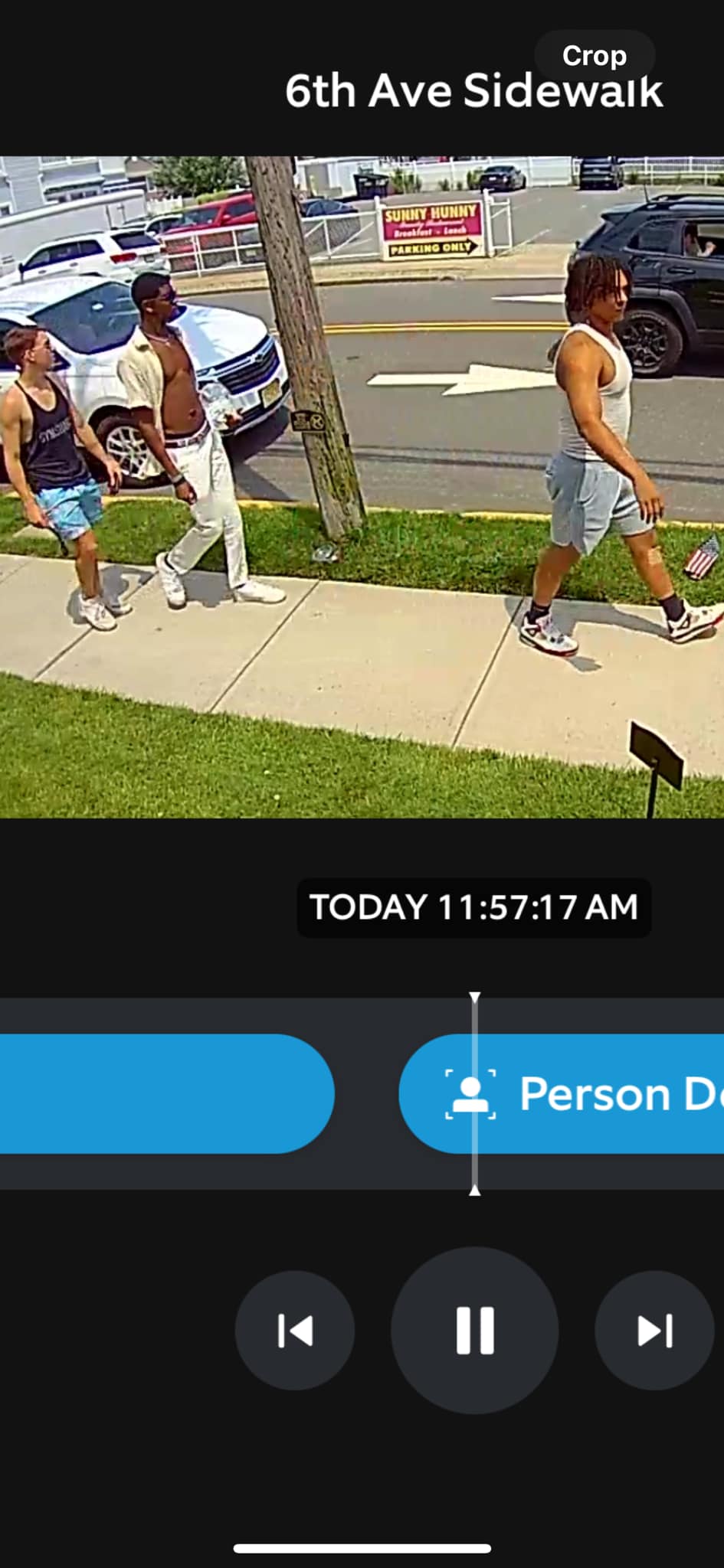Skip to the next event
Screen dimensions: 724x1568
[x=654, y=1331]
